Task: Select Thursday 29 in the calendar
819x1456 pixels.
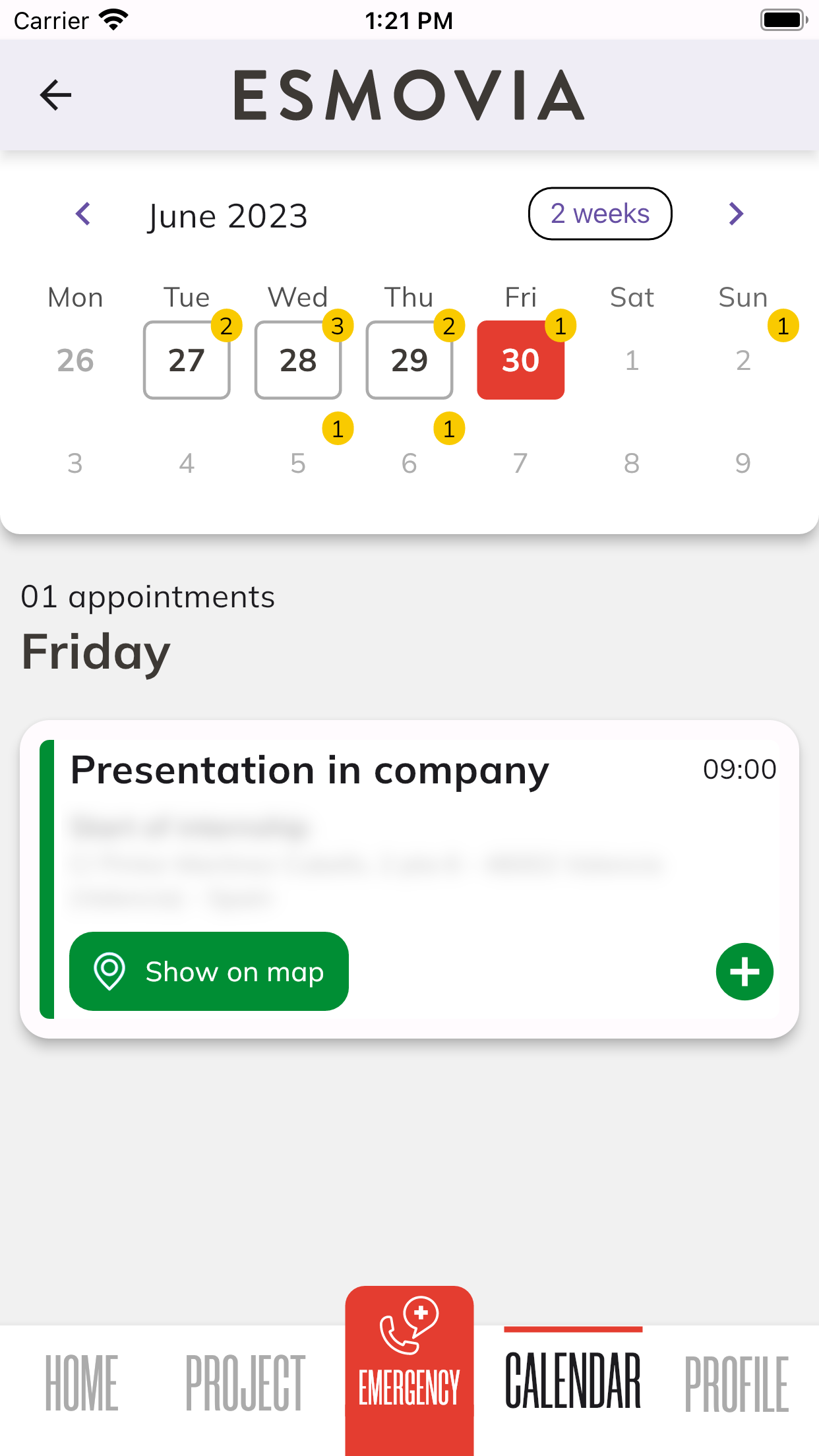Action: pyautogui.click(x=409, y=360)
